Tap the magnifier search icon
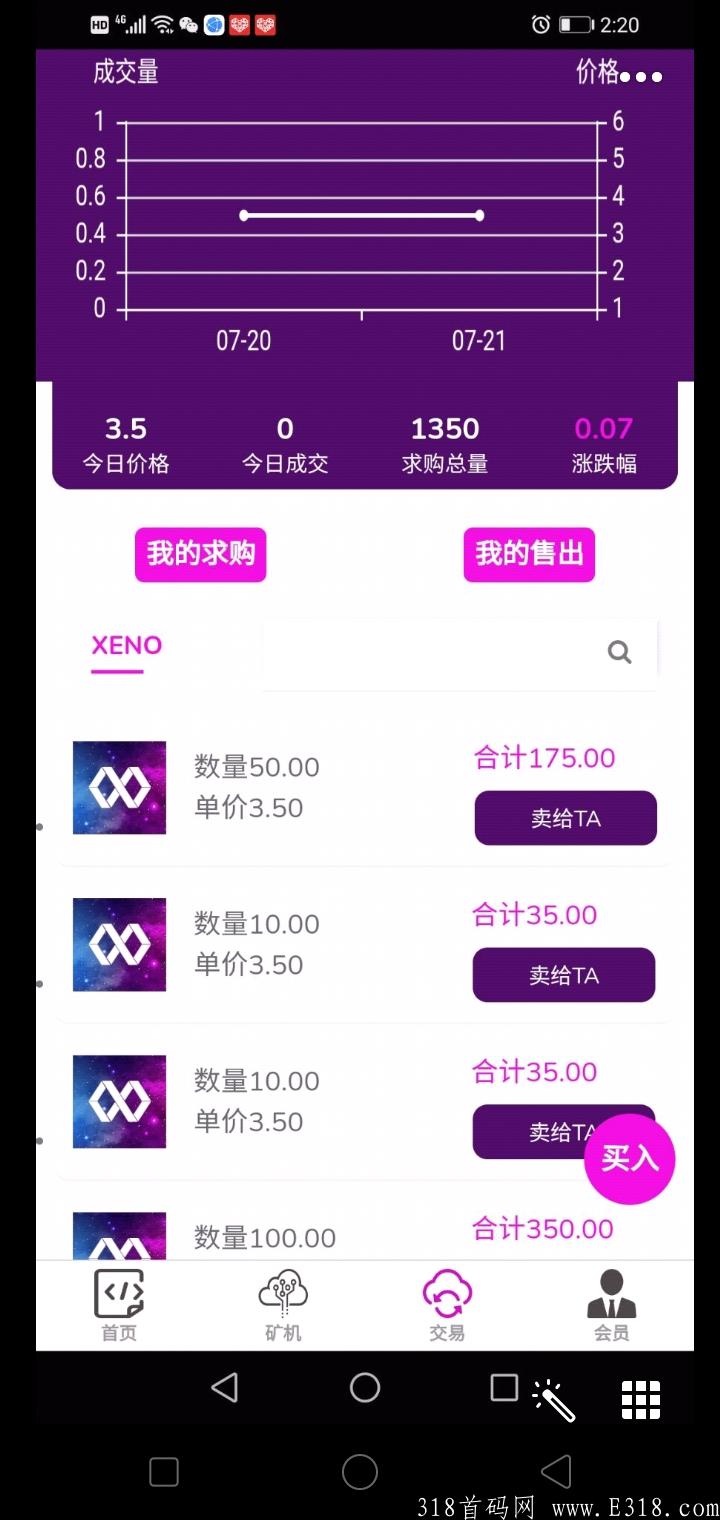Viewport: 720px width, 1520px height. [619, 651]
